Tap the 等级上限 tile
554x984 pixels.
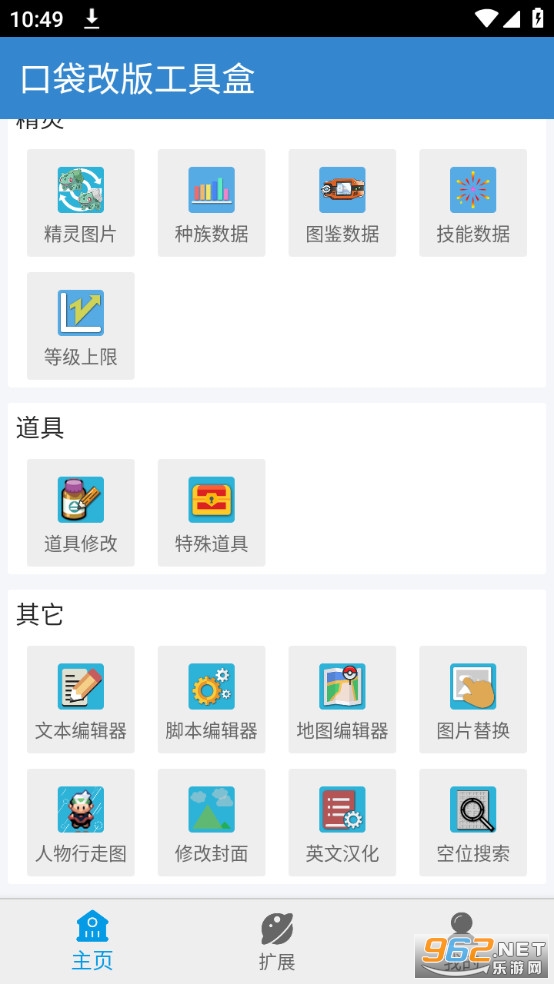click(x=80, y=326)
